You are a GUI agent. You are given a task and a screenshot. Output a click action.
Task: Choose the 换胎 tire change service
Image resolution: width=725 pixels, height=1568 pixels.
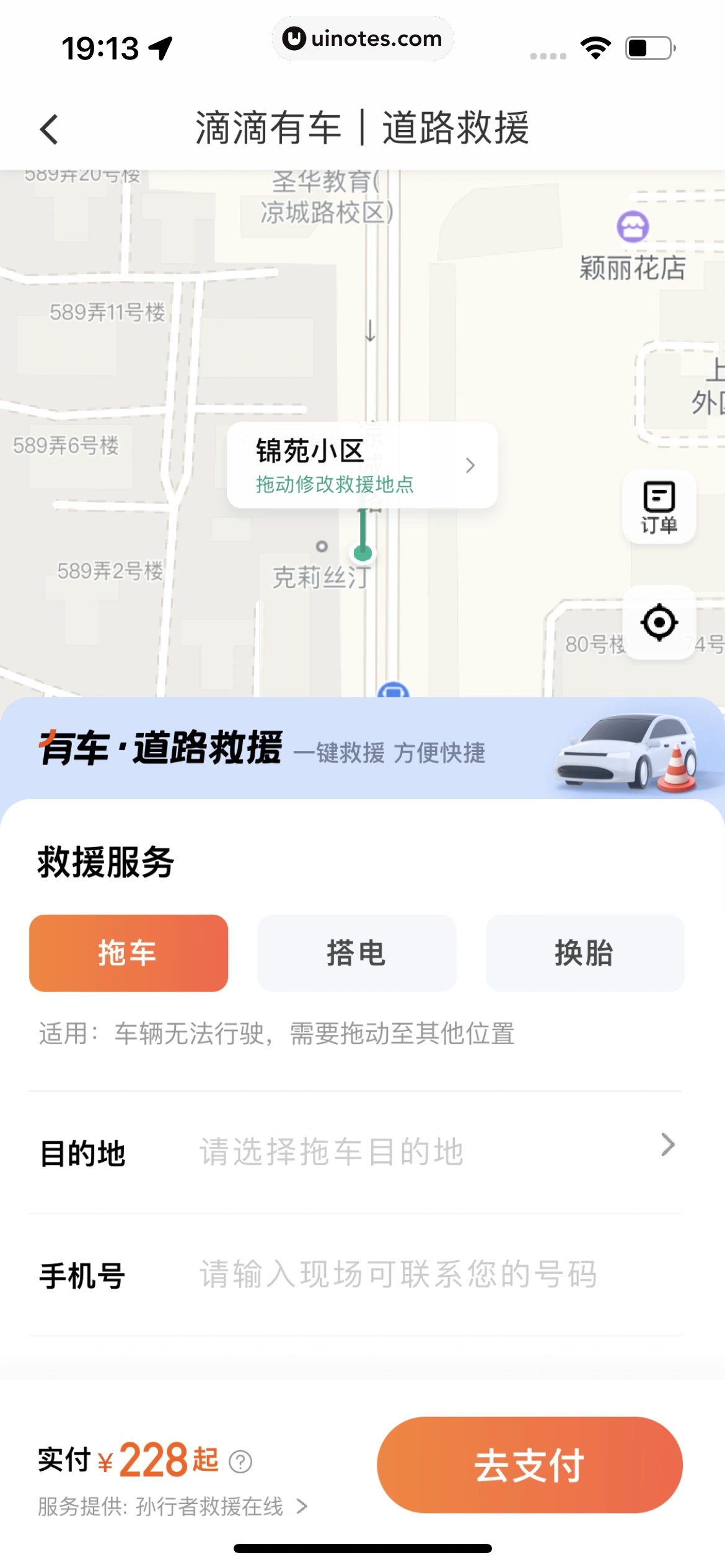[x=584, y=953]
